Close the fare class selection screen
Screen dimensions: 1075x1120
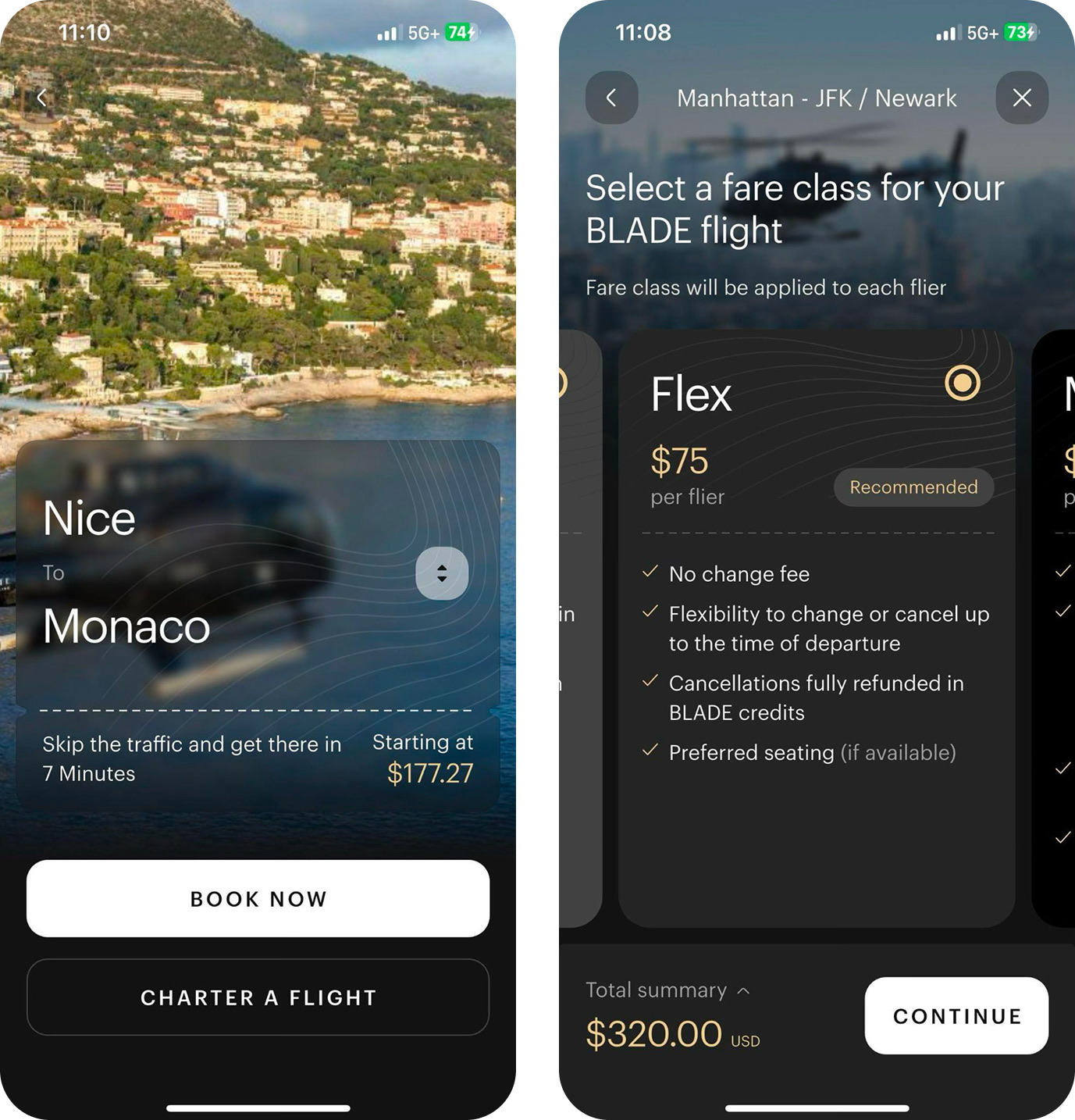click(x=1021, y=98)
